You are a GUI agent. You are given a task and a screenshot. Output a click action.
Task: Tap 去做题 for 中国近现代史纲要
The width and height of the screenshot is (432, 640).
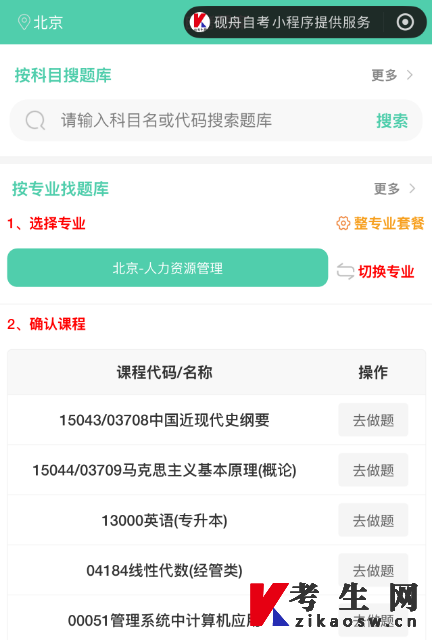373,420
